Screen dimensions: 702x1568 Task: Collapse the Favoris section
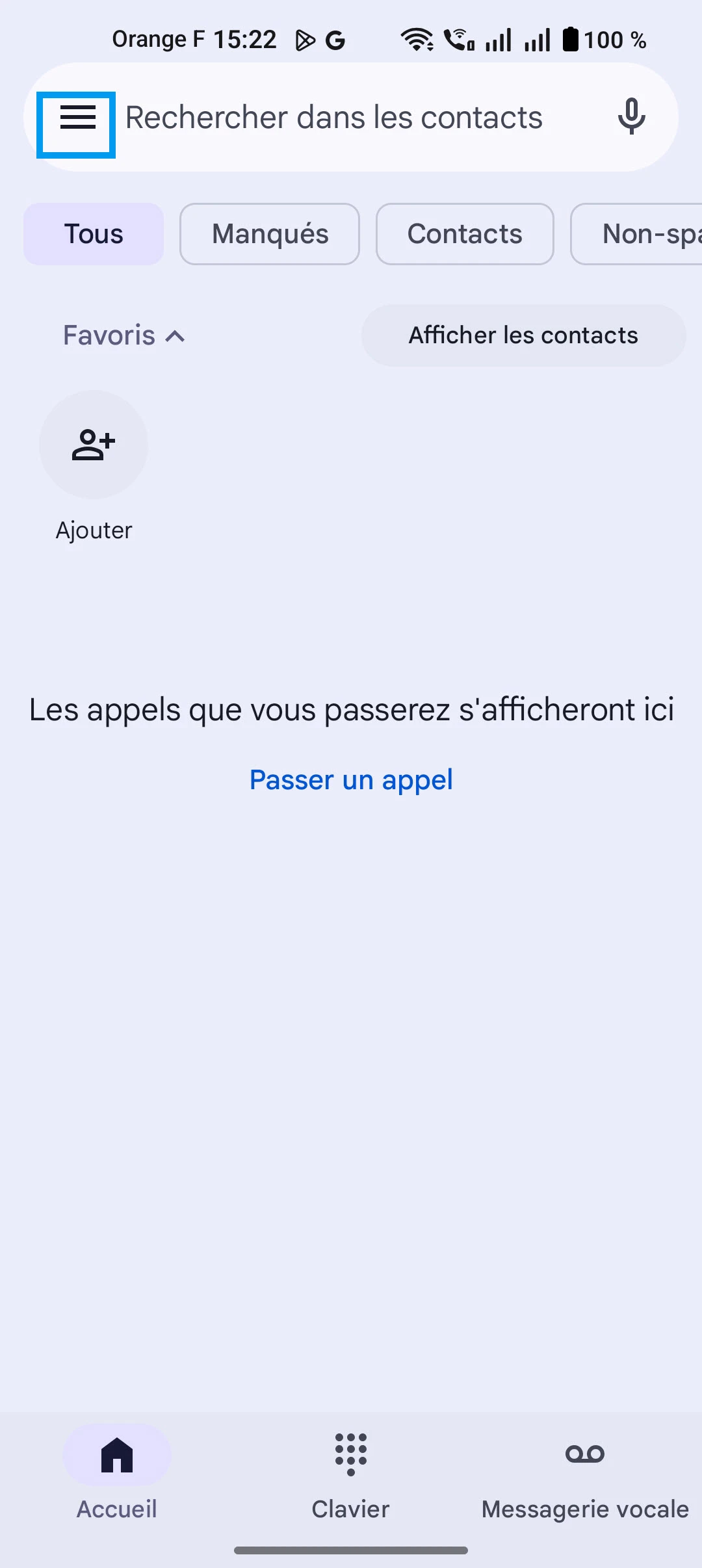123,335
